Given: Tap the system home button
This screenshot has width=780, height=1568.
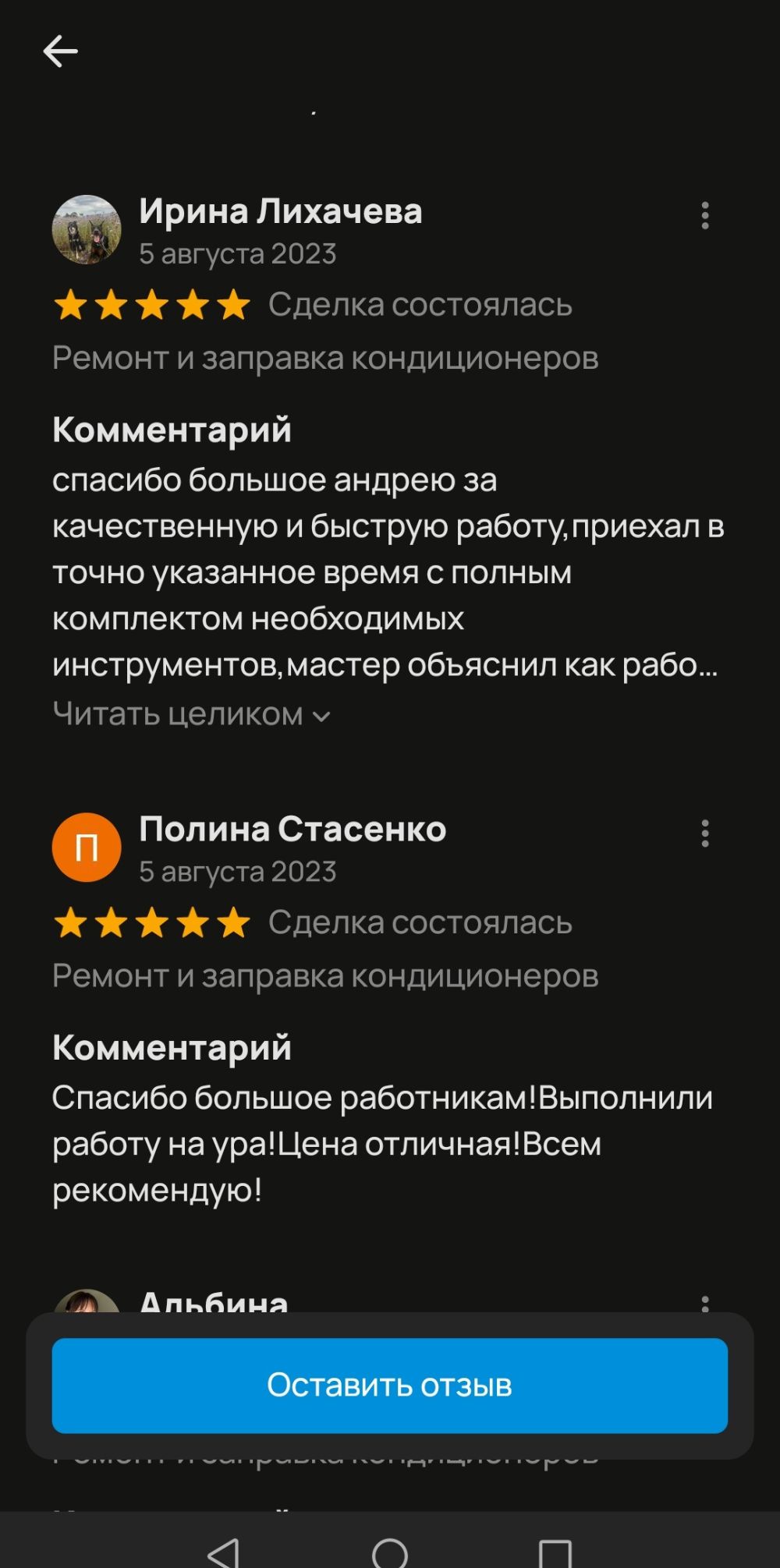Looking at the screenshot, I should pos(390,1553).
